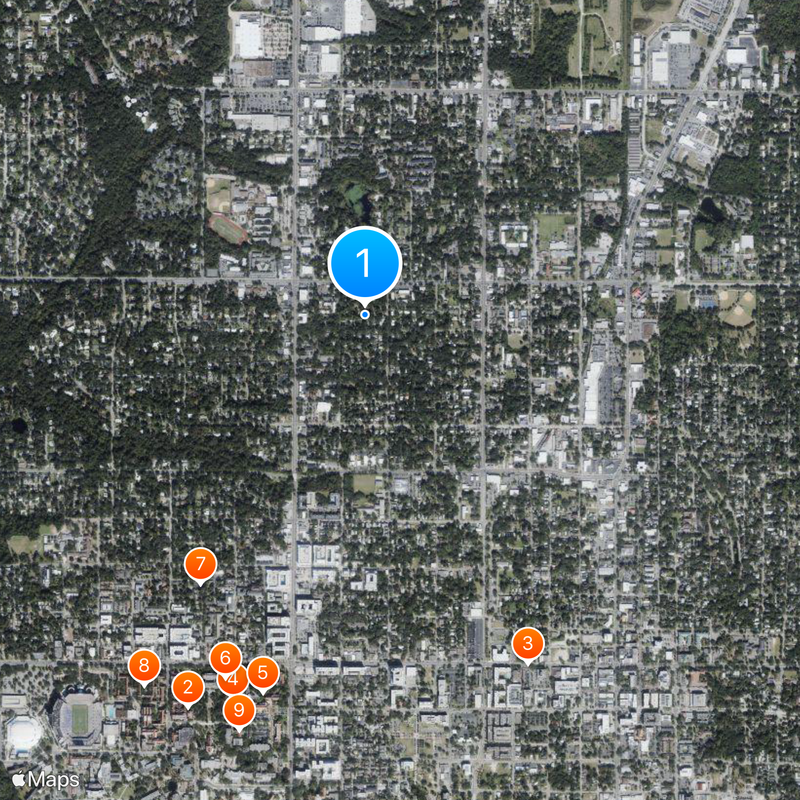Tap the orange map pin 2

tap(187, 687)
